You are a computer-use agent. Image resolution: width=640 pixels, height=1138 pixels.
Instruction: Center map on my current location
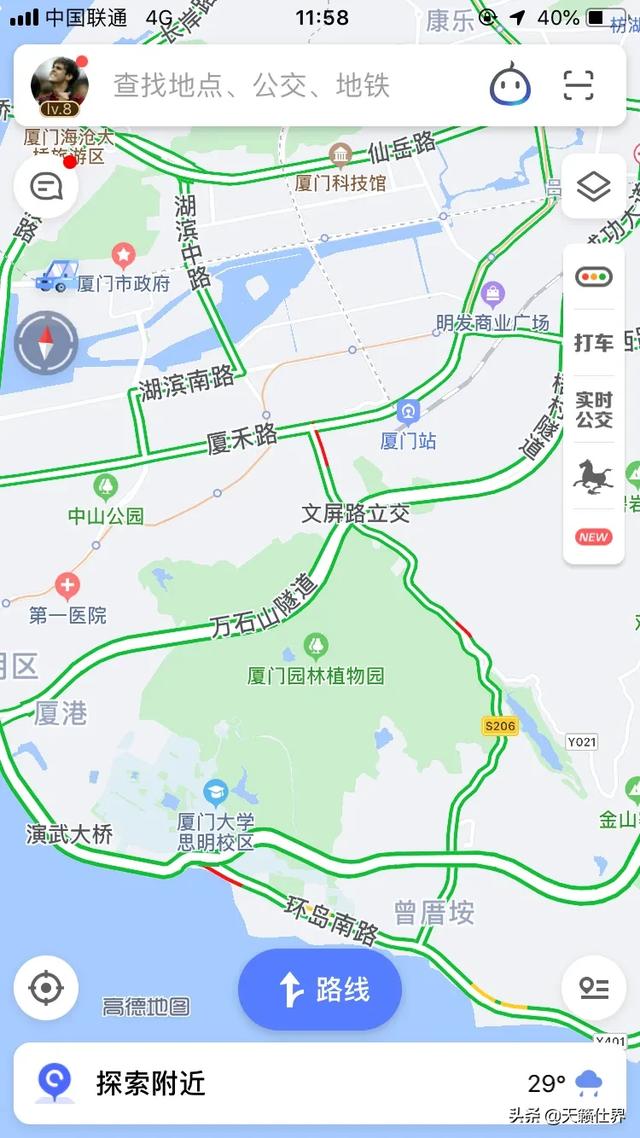click(x=46, y=988)
